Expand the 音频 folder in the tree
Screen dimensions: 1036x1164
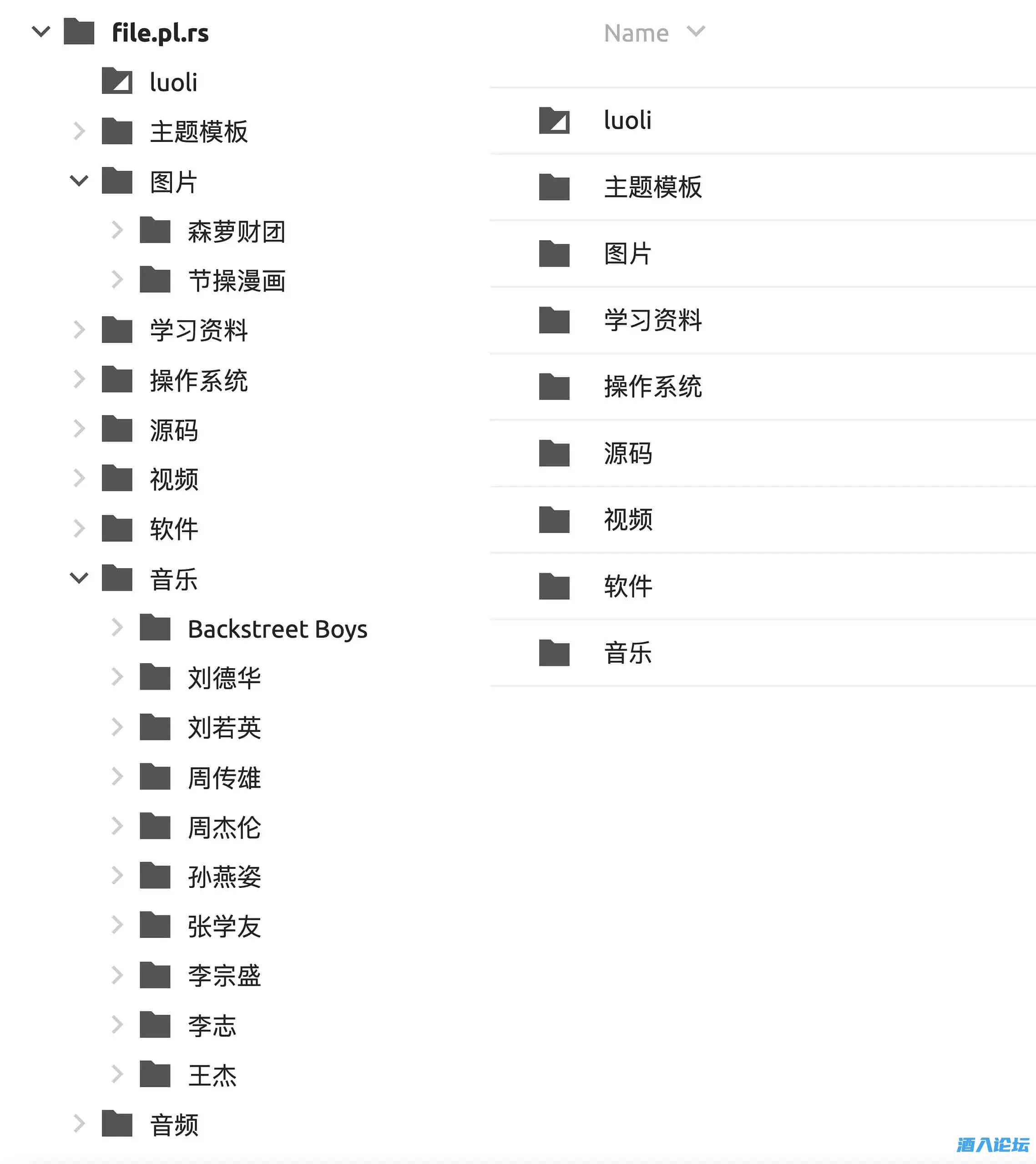(x=79, y=1124)
